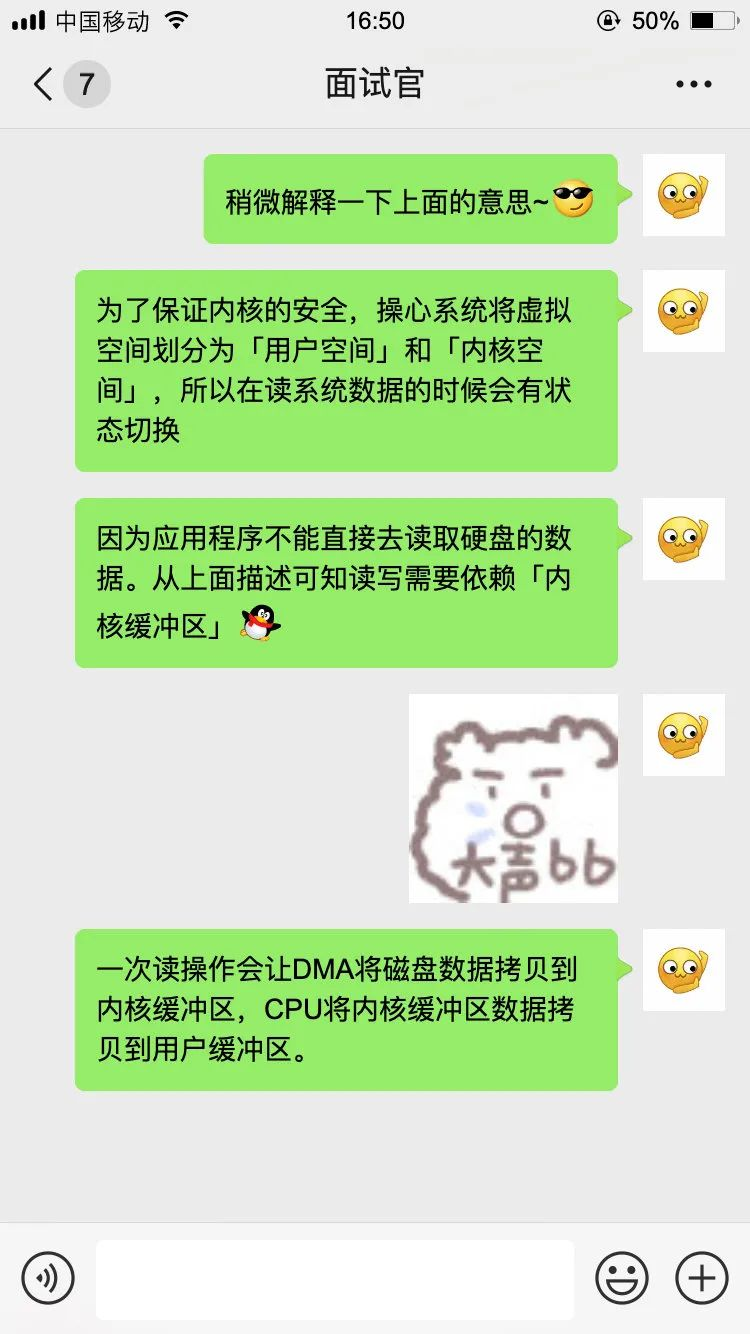The width and height of the screenshot is (750, 1334).
Task: Open the 大声bb bear sticker image
Action: 513,798
